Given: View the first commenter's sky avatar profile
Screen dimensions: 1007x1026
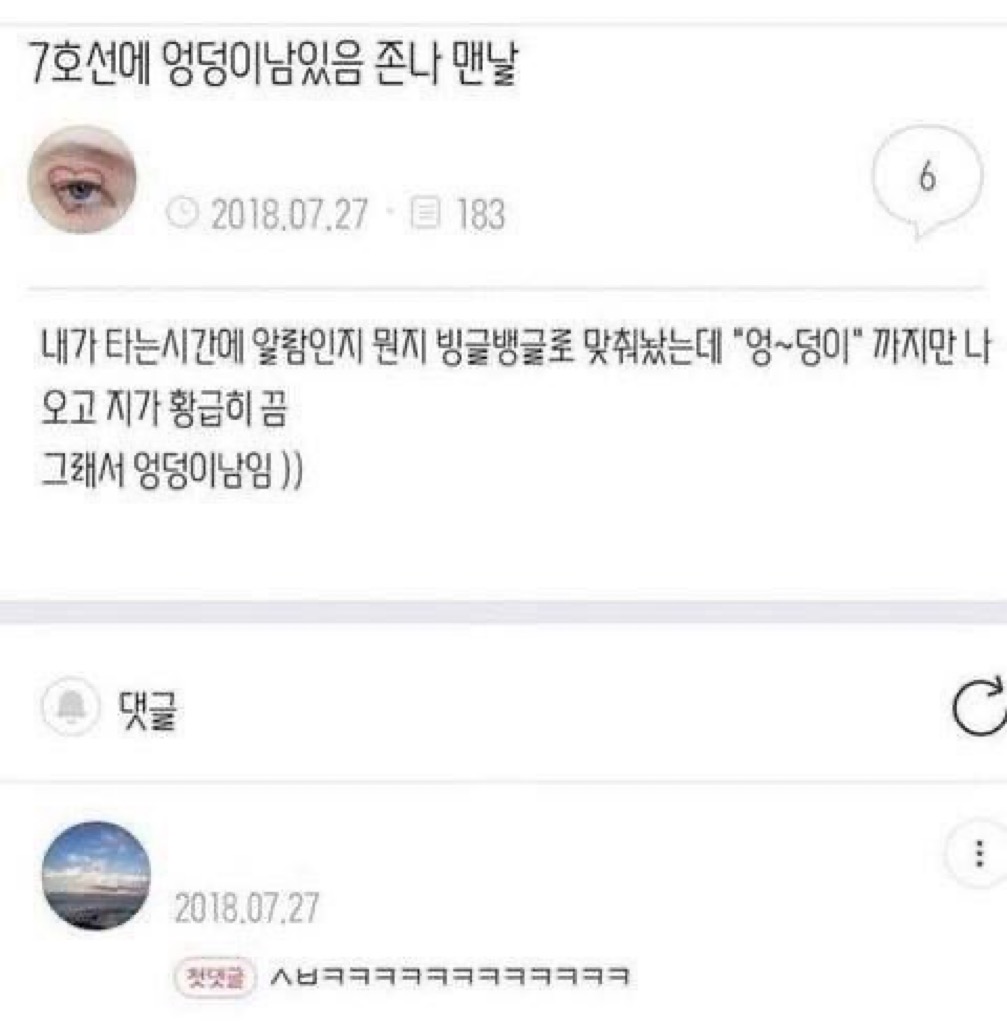Looking at the screenshot, I should click(97, 877).
